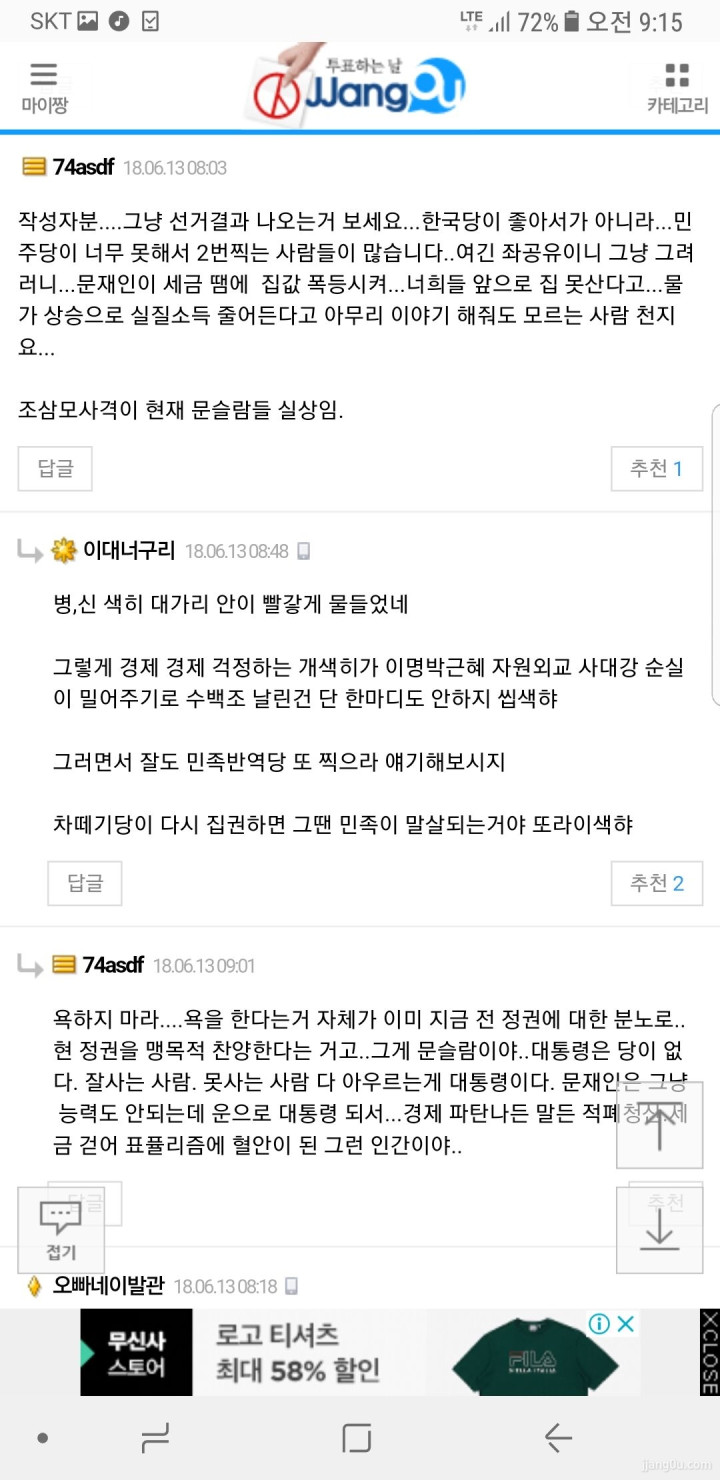Open 이대너구리's profile
Image resolution: width=720 pixels, height=1480 pixels.
[129, 550]
